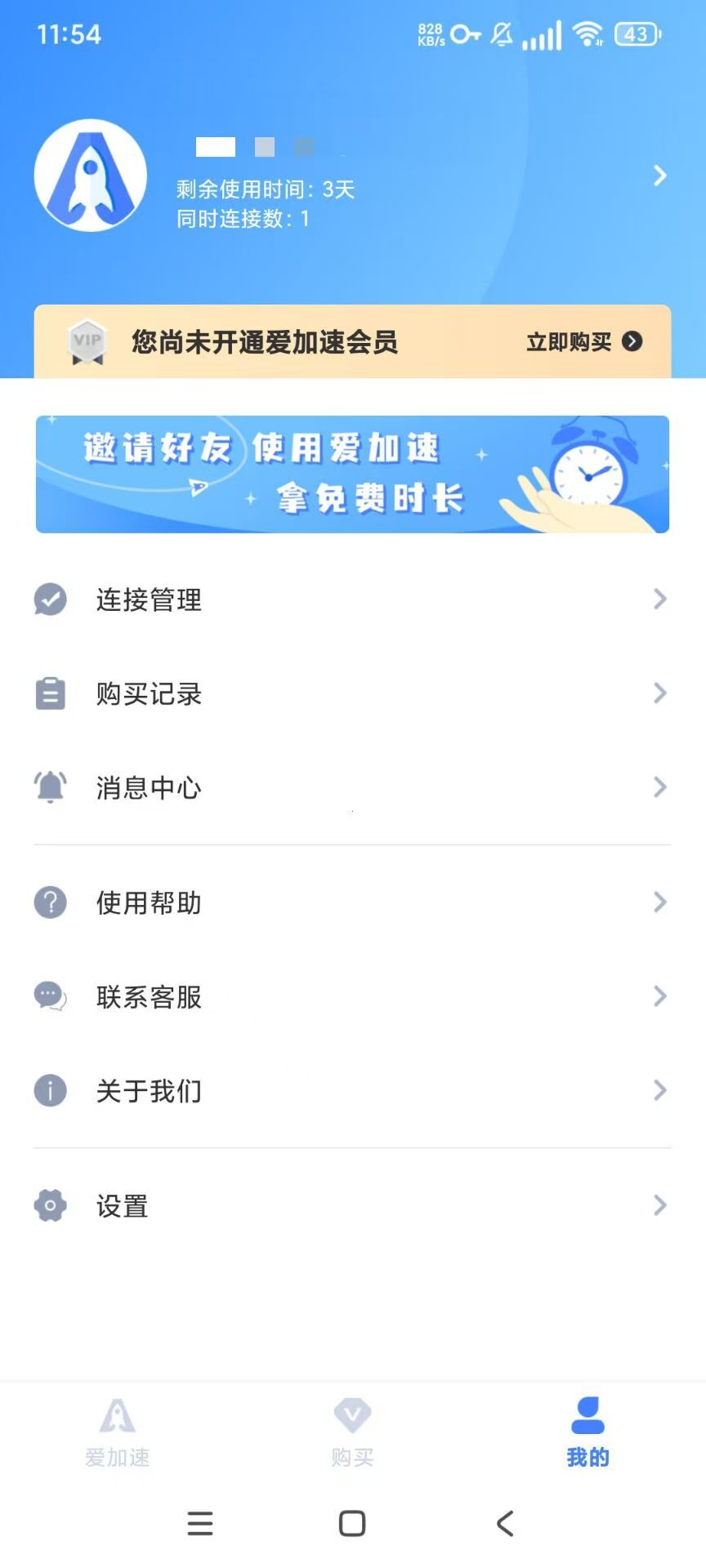Tap 立即购买 to buy membership
The height and width of the screenshot is (1568, 706).
click(583, 341)
